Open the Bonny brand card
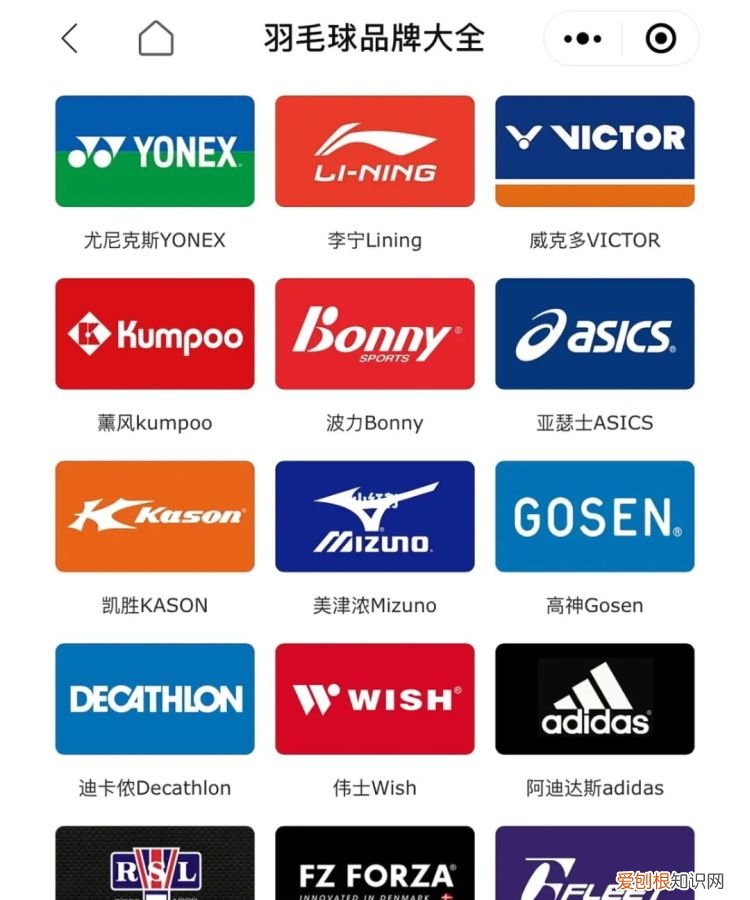The width and height of the screenshot is (750, 900). tap(375, 334)
